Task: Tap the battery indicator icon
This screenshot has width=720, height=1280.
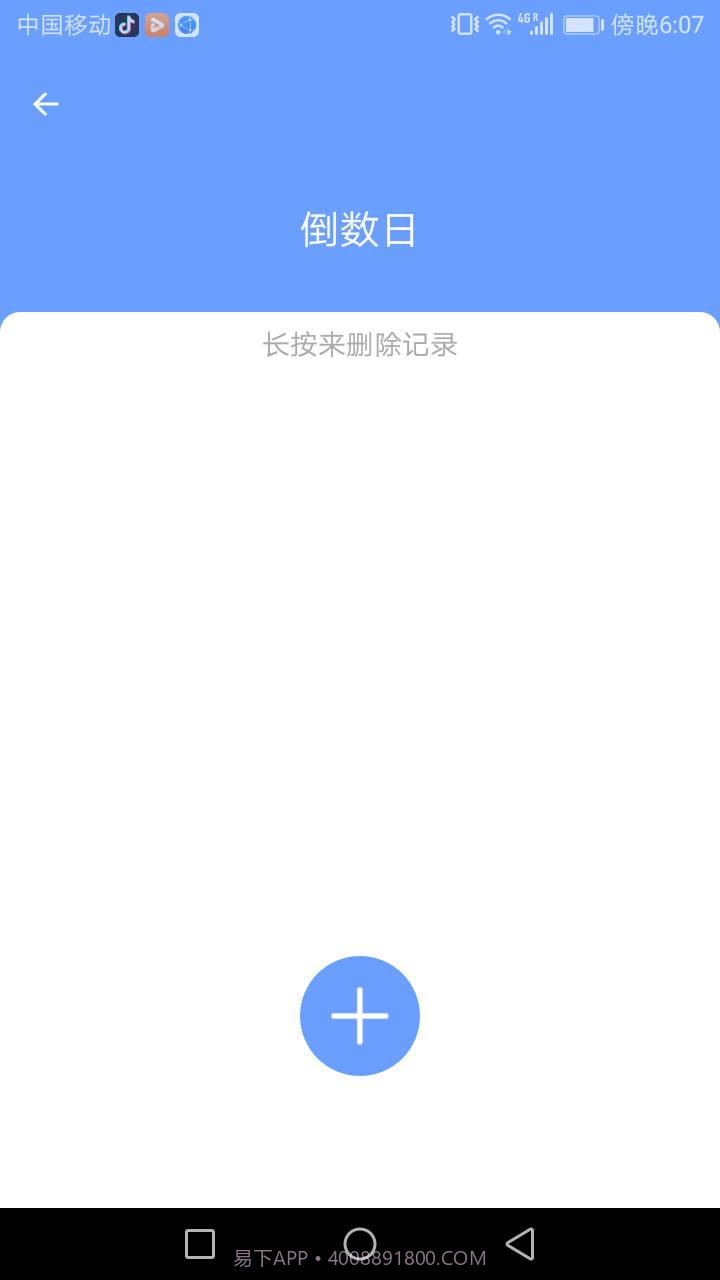Action: click(583, 24)
